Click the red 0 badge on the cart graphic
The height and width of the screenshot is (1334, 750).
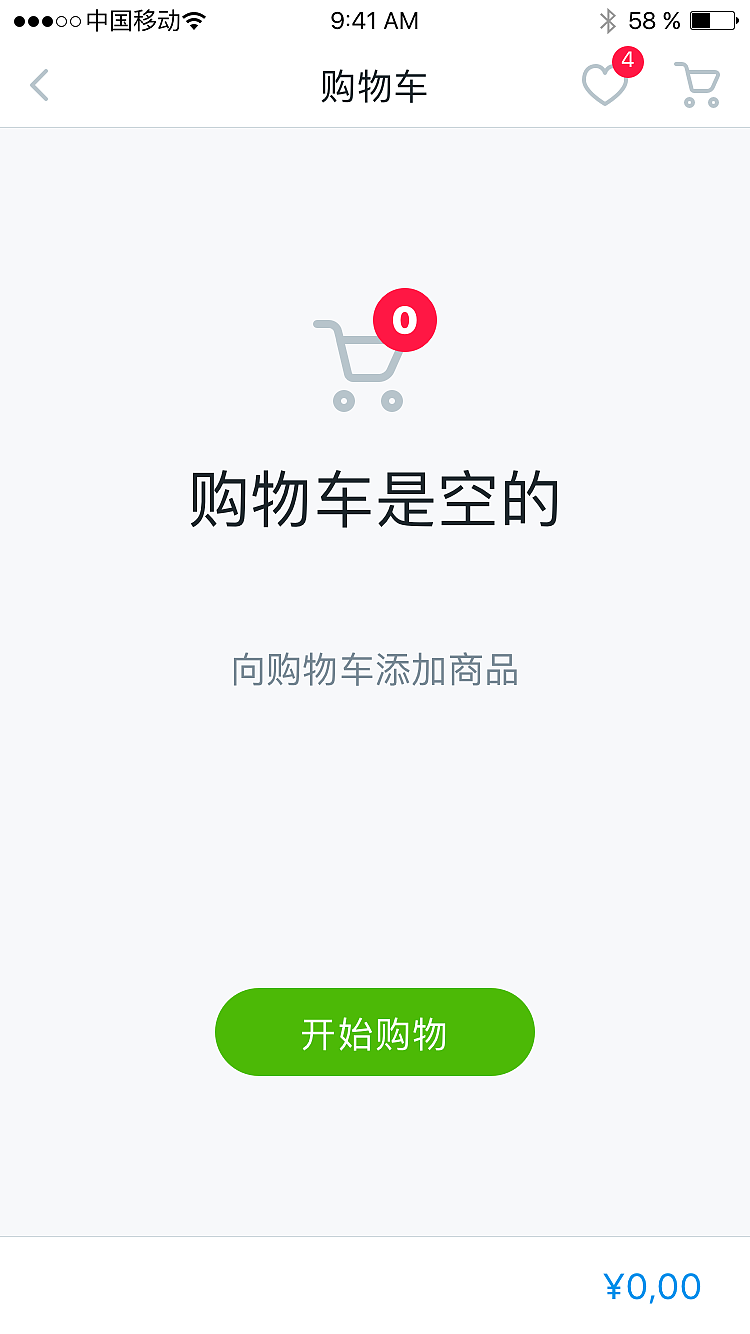406,320
